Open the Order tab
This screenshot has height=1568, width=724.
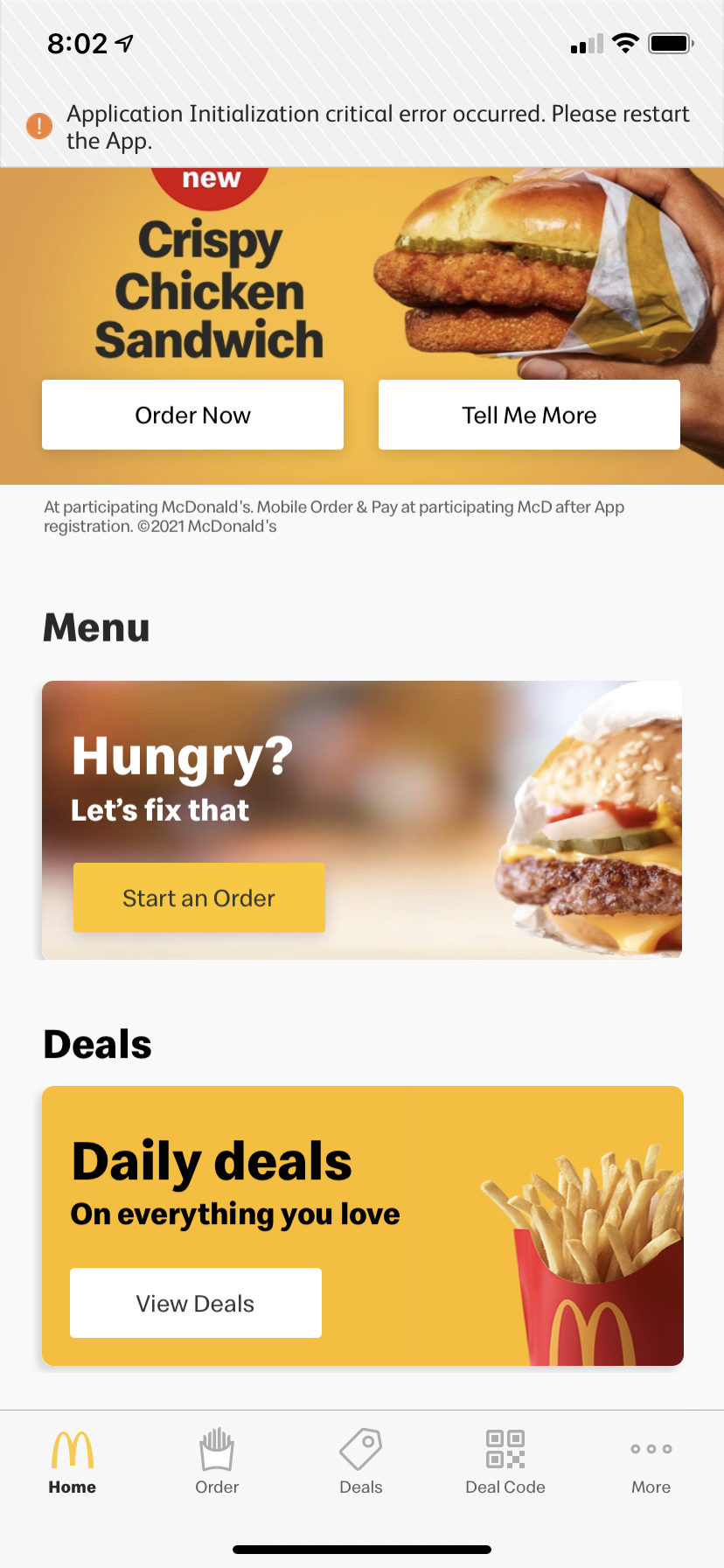coord(217,1463)
